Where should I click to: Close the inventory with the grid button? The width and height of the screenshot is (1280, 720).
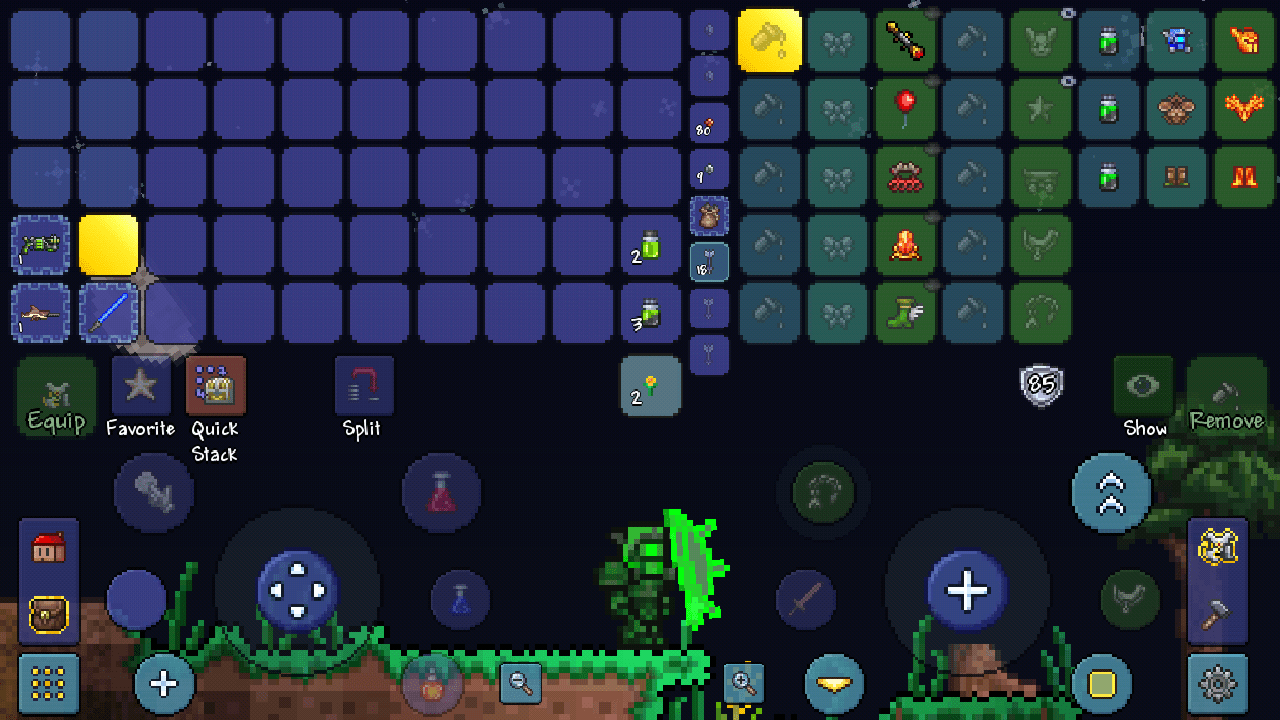click(48, 685)
